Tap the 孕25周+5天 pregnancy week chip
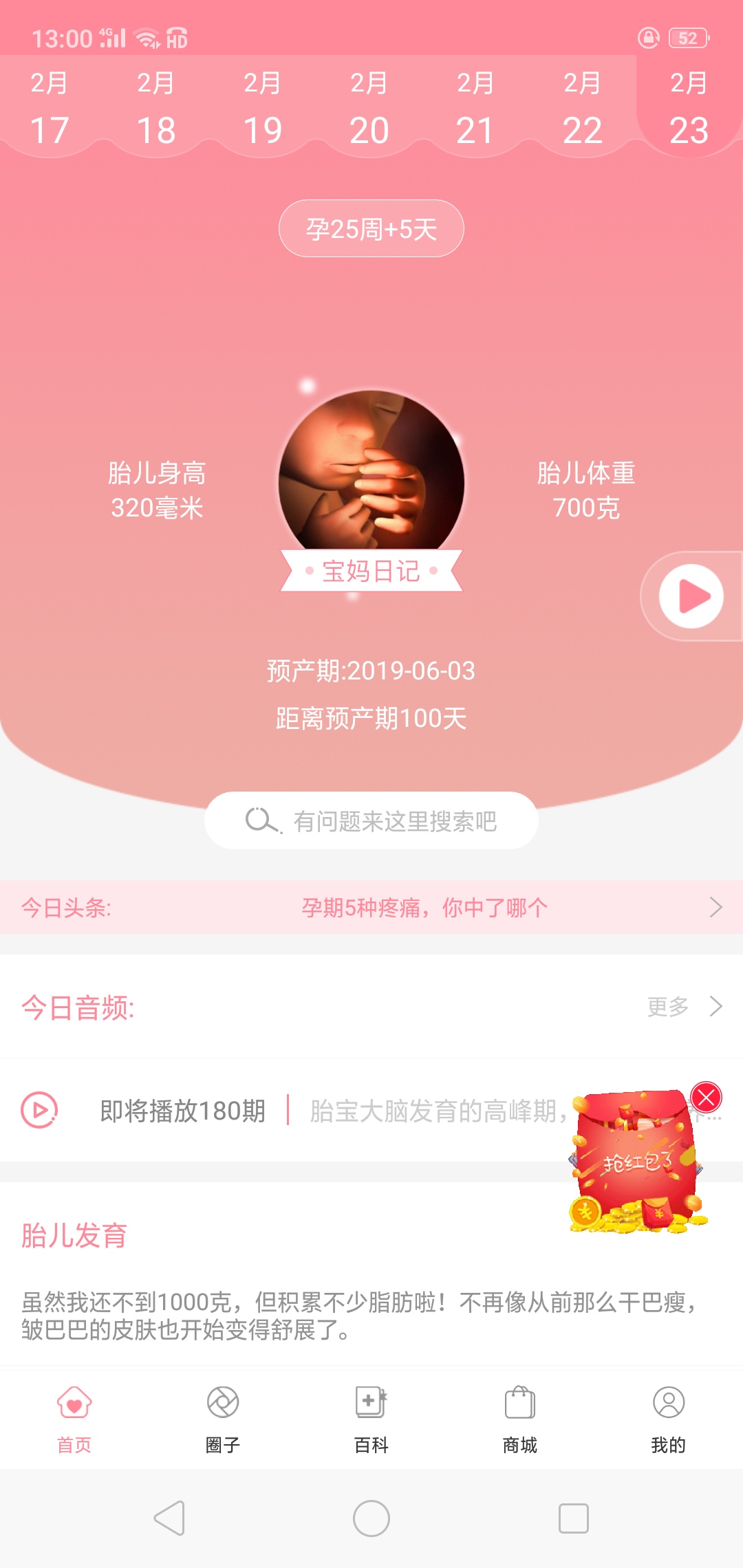Screen dimensions: 743x1568 [371, 229]
